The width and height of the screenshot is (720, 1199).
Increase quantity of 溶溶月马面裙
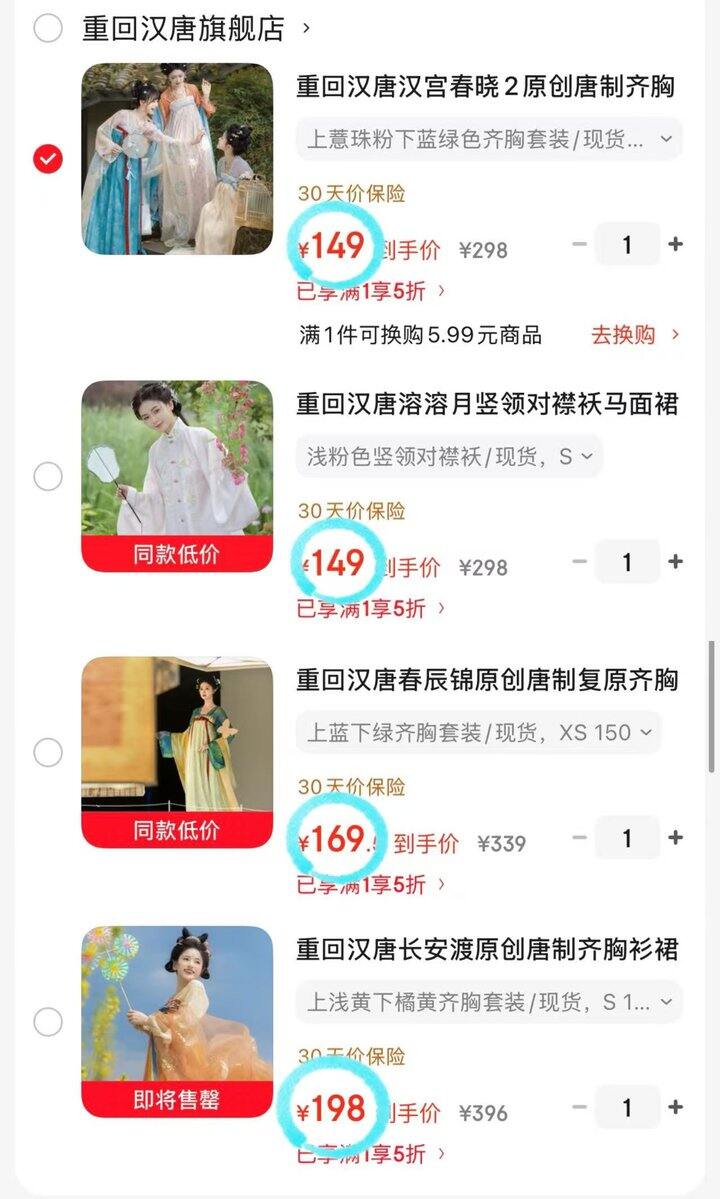click(x=675, y=561)
